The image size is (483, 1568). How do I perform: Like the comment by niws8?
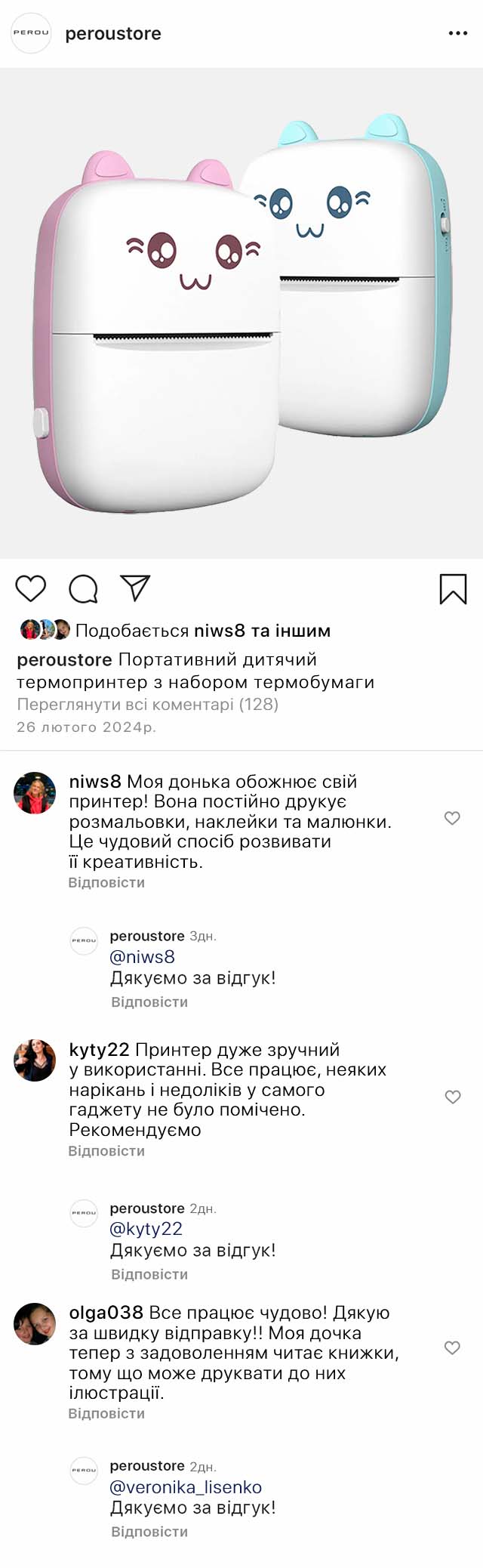coord(452,818)
